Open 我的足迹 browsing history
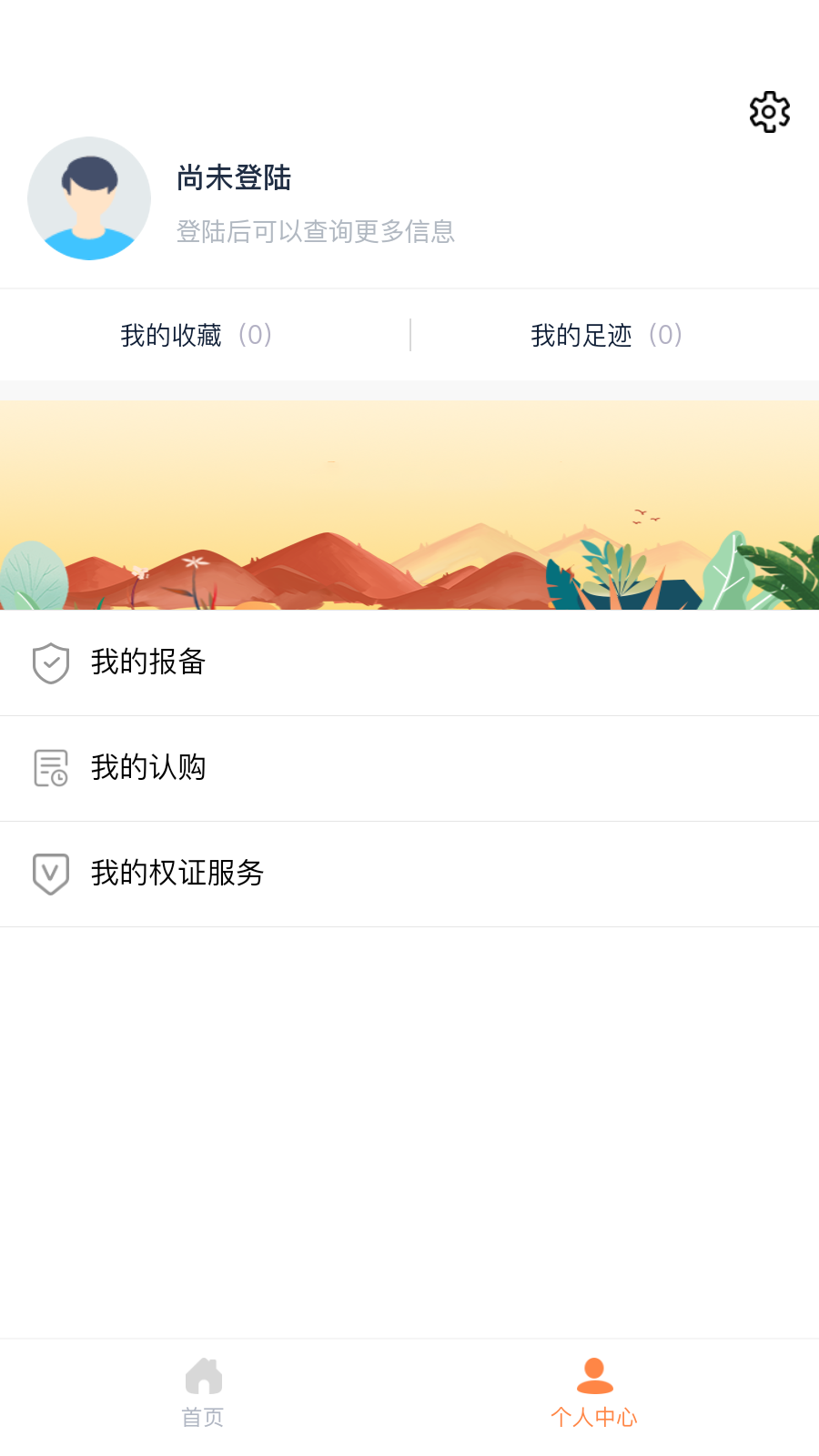The height and width of the screenshot is (1456, 819). point(582,335)
